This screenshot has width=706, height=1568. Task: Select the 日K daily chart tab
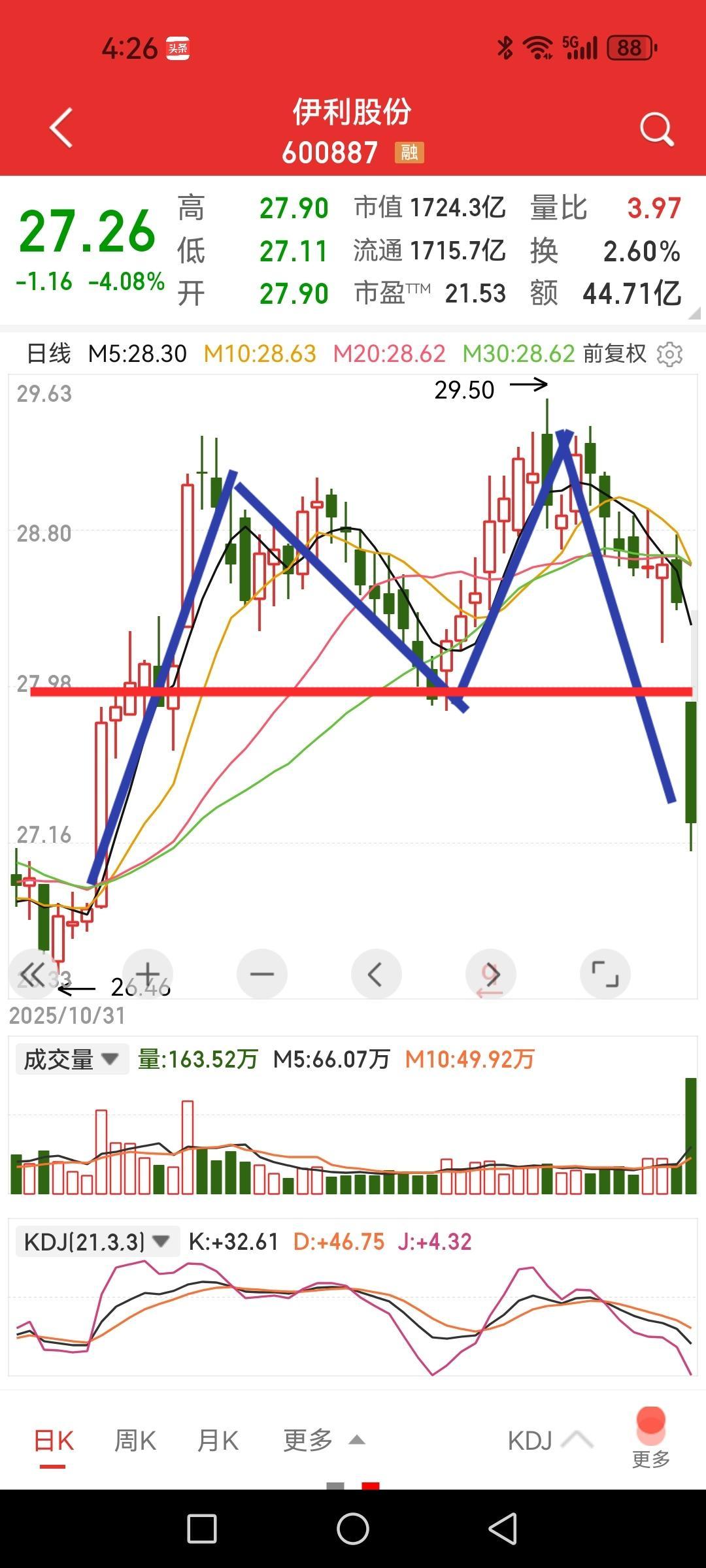(x=54, y=1439)
